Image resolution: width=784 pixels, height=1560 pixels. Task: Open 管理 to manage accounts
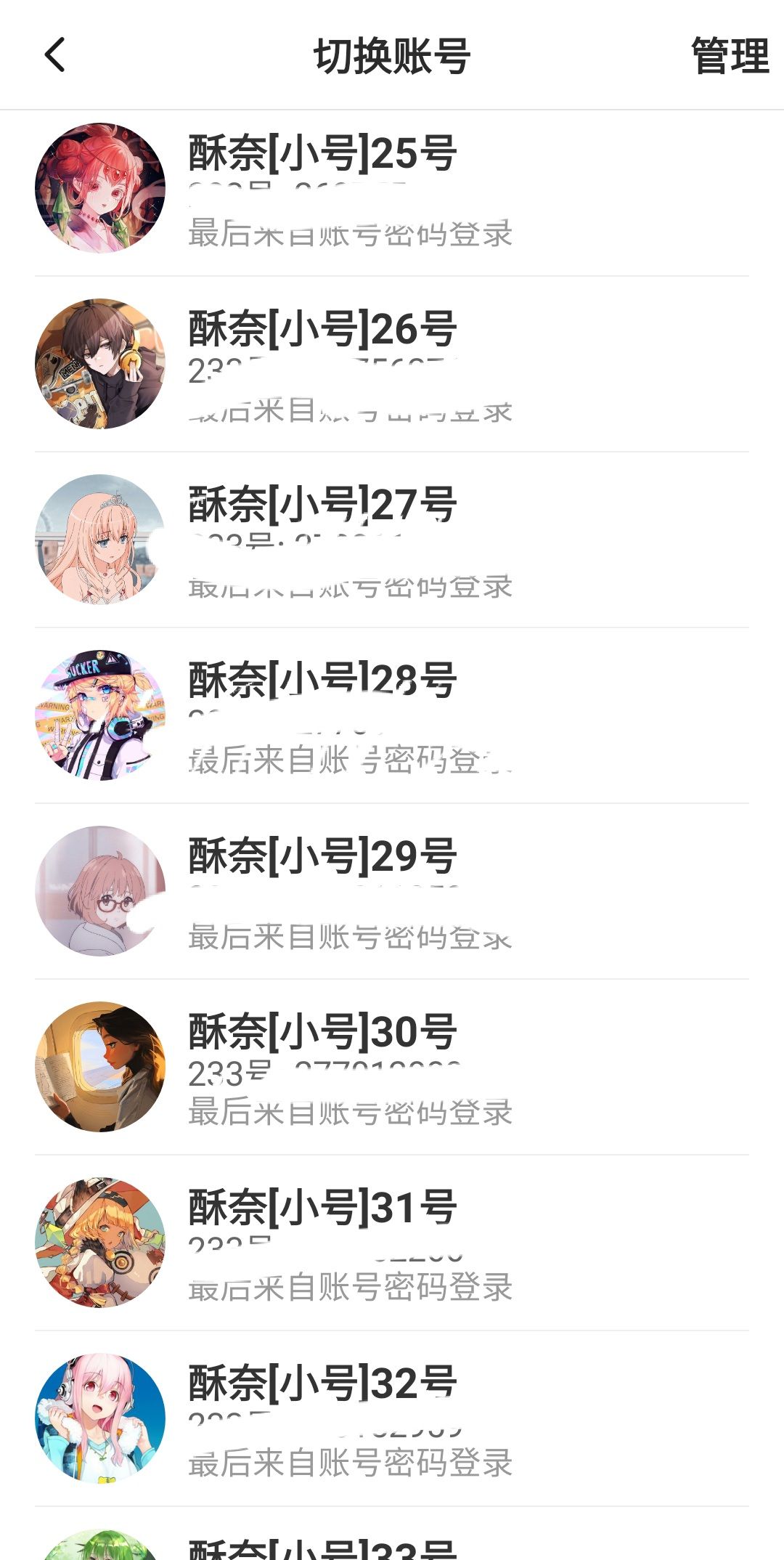click(729, 56)
